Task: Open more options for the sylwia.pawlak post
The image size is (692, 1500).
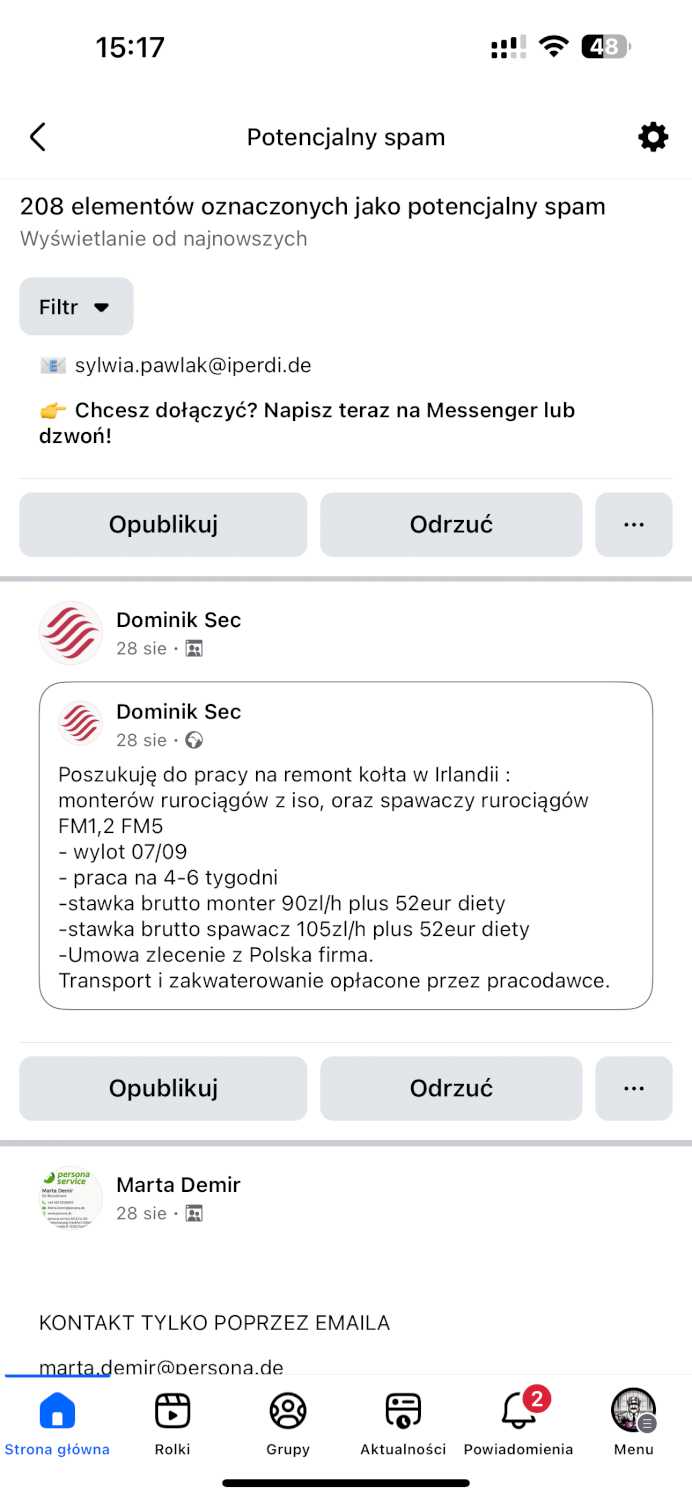Action: [634, 524]
